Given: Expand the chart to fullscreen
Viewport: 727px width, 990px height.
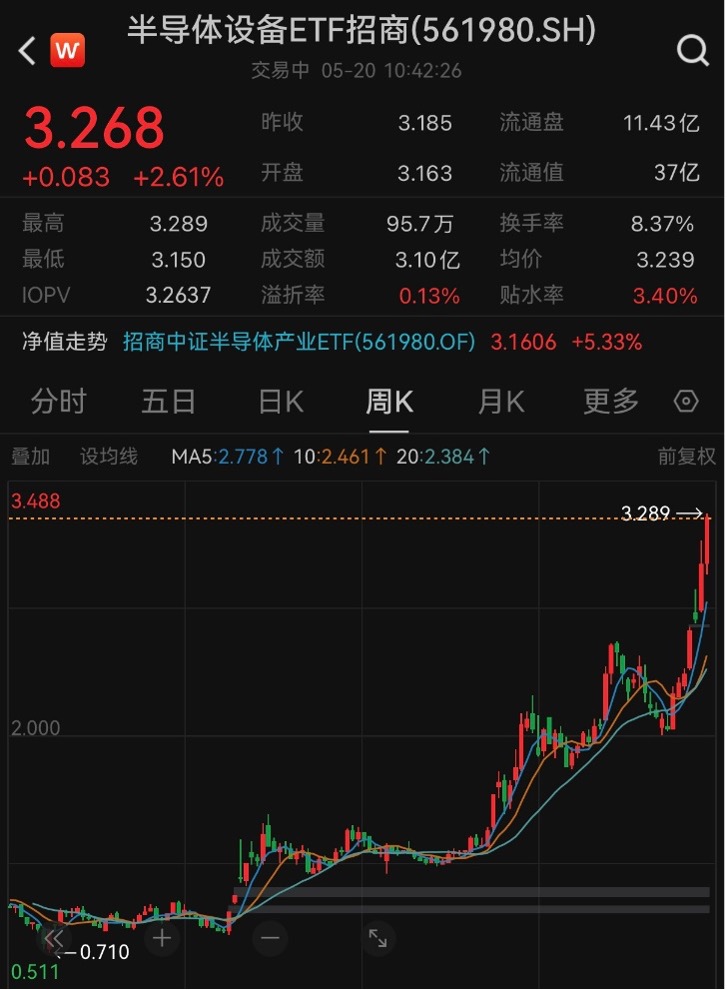Looking at the screenshot, I should [x=378, y=938].
